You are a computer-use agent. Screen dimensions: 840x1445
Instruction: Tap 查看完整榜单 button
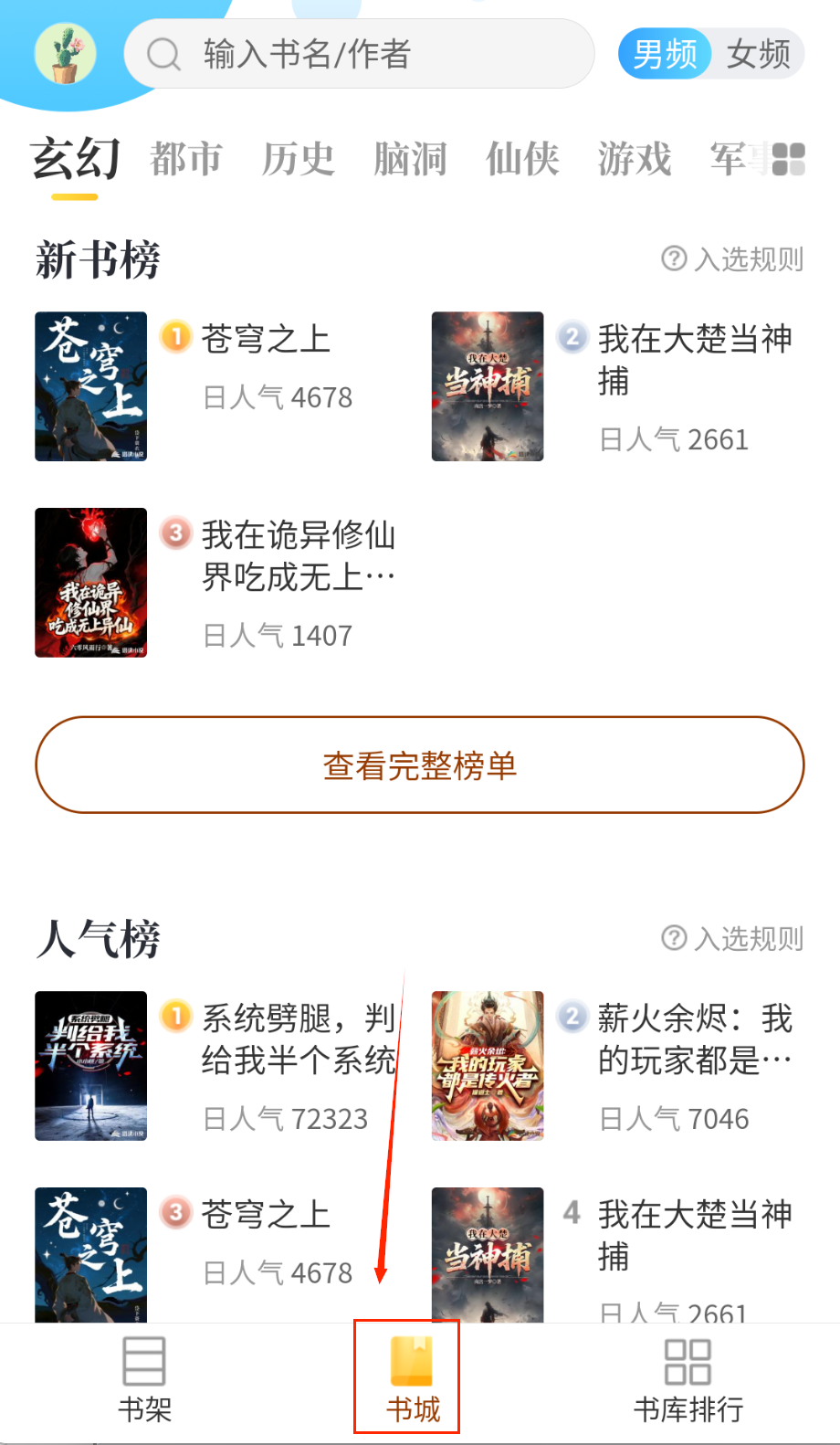(x=420, y=765)
